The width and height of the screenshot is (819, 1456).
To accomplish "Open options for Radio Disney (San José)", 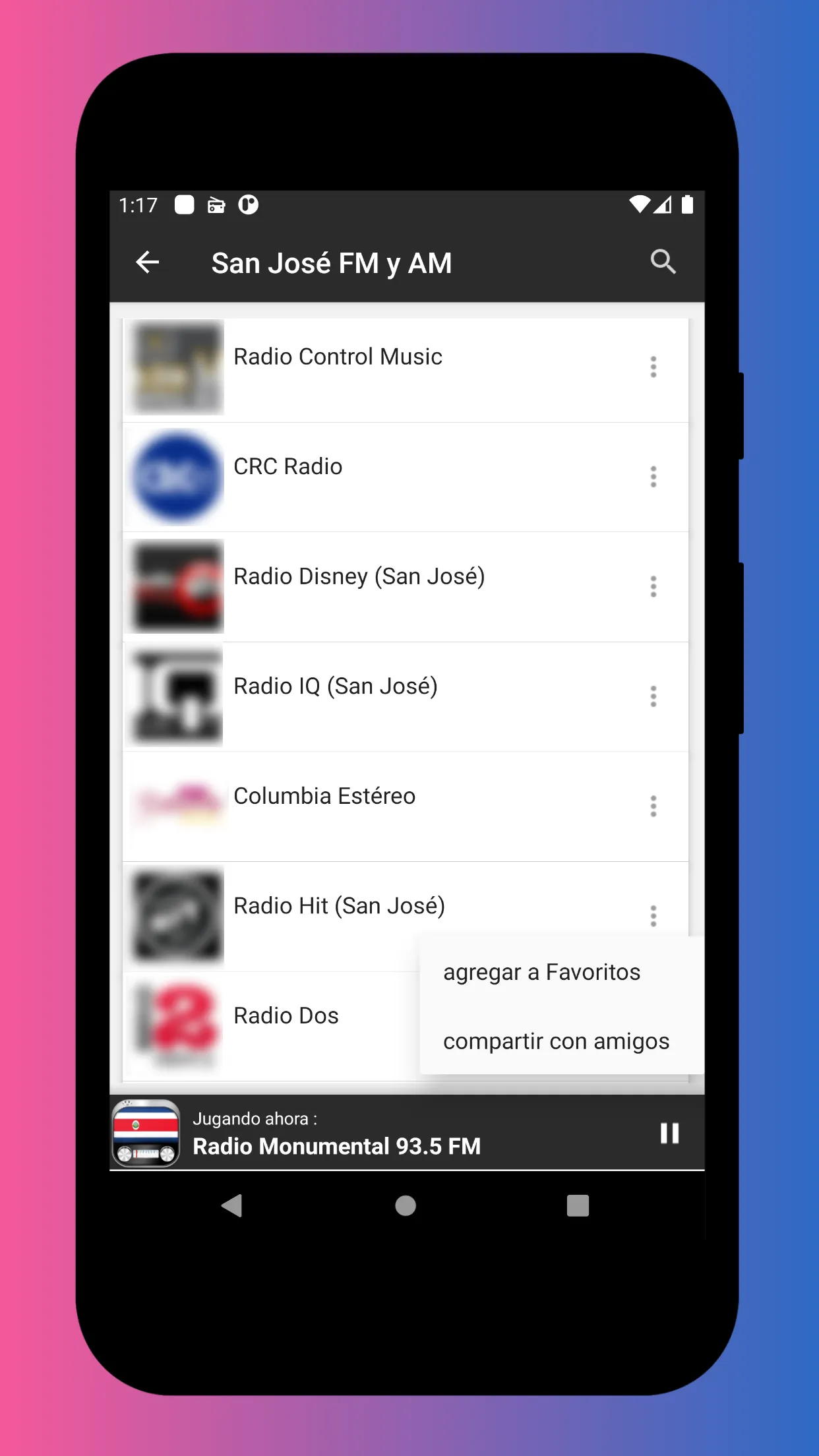I will [x=653, y=586].
